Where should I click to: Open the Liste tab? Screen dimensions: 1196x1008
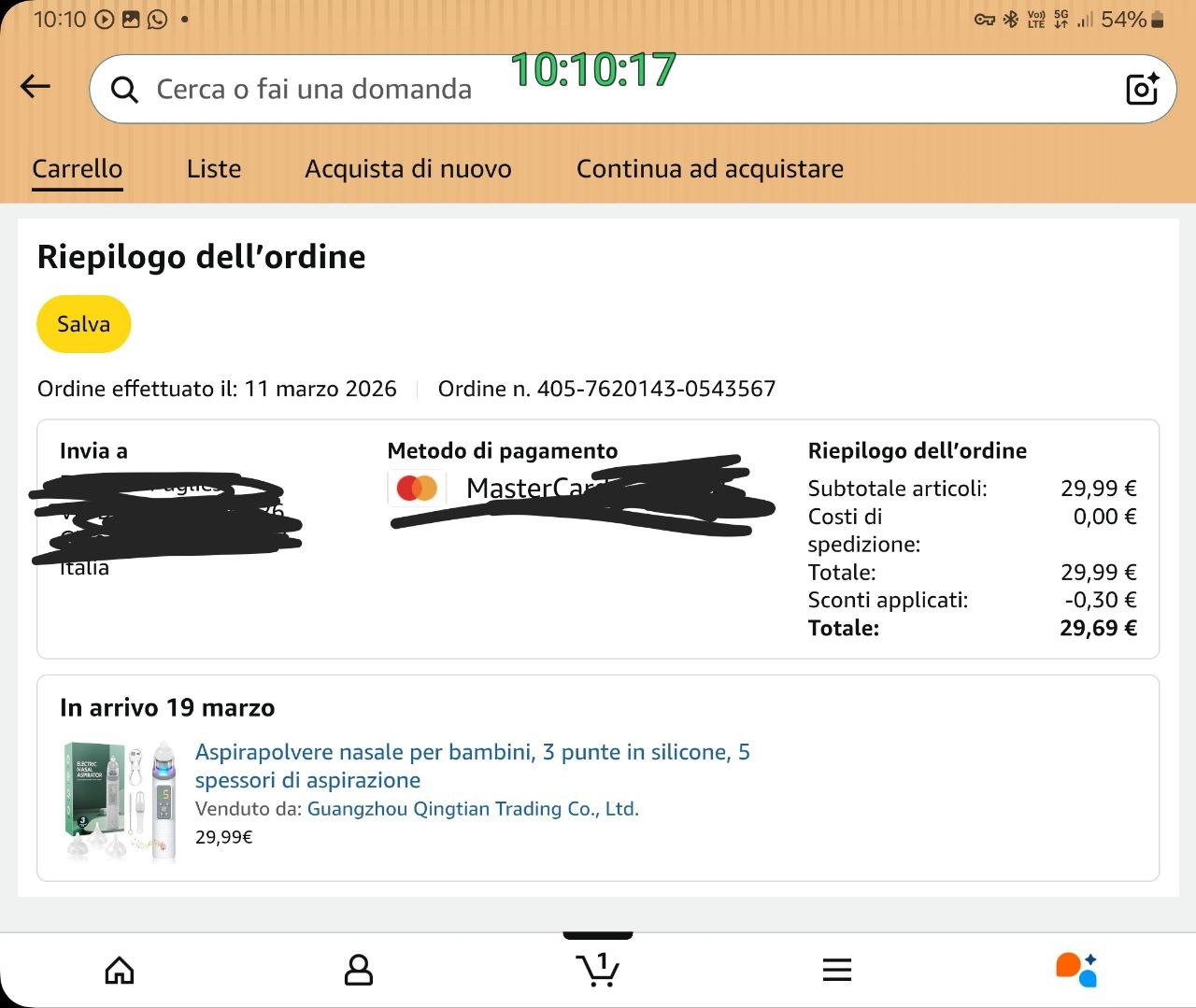point(214,169)
